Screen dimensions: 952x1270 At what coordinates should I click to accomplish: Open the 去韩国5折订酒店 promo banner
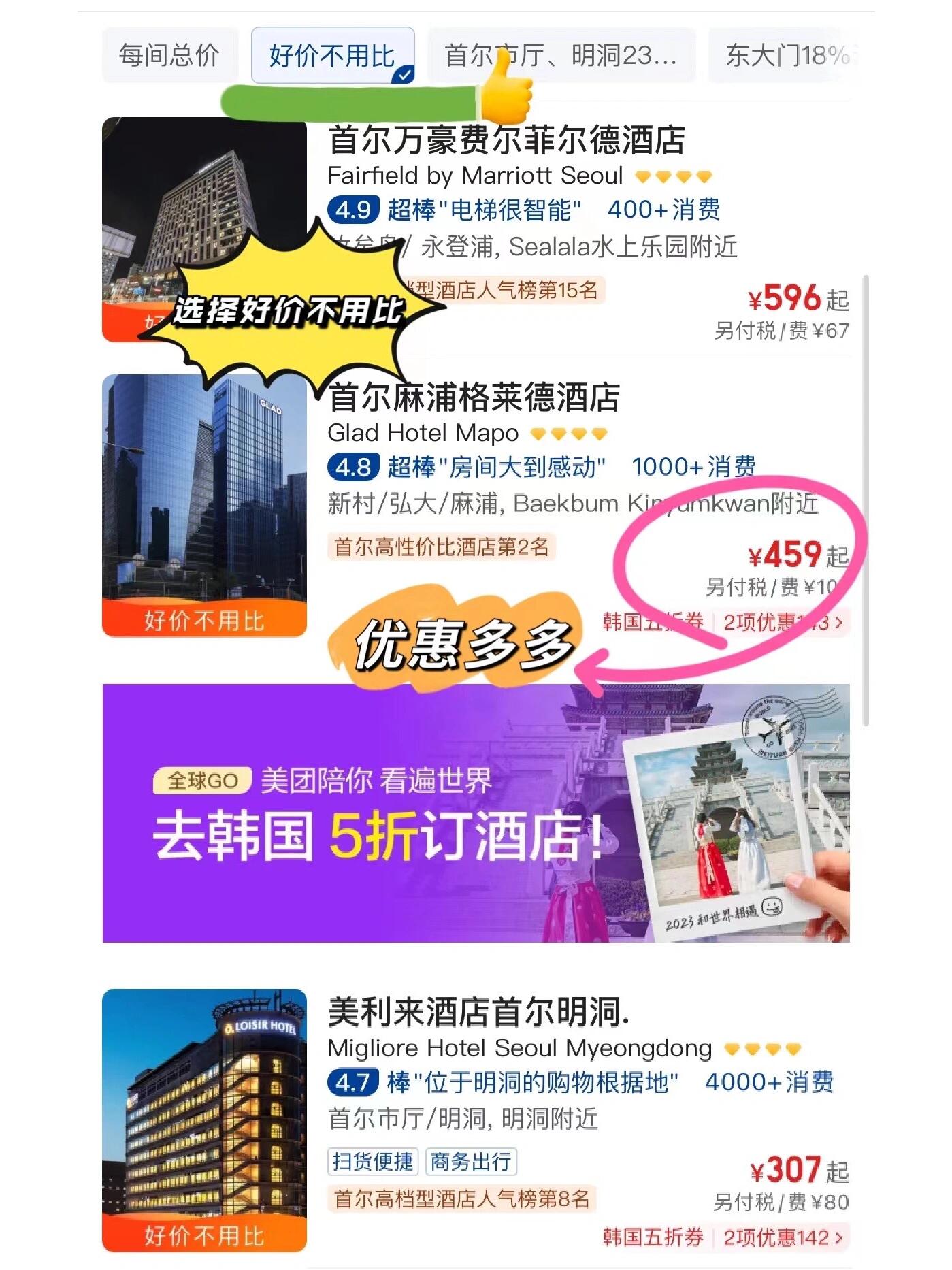[x=476, y=813]
